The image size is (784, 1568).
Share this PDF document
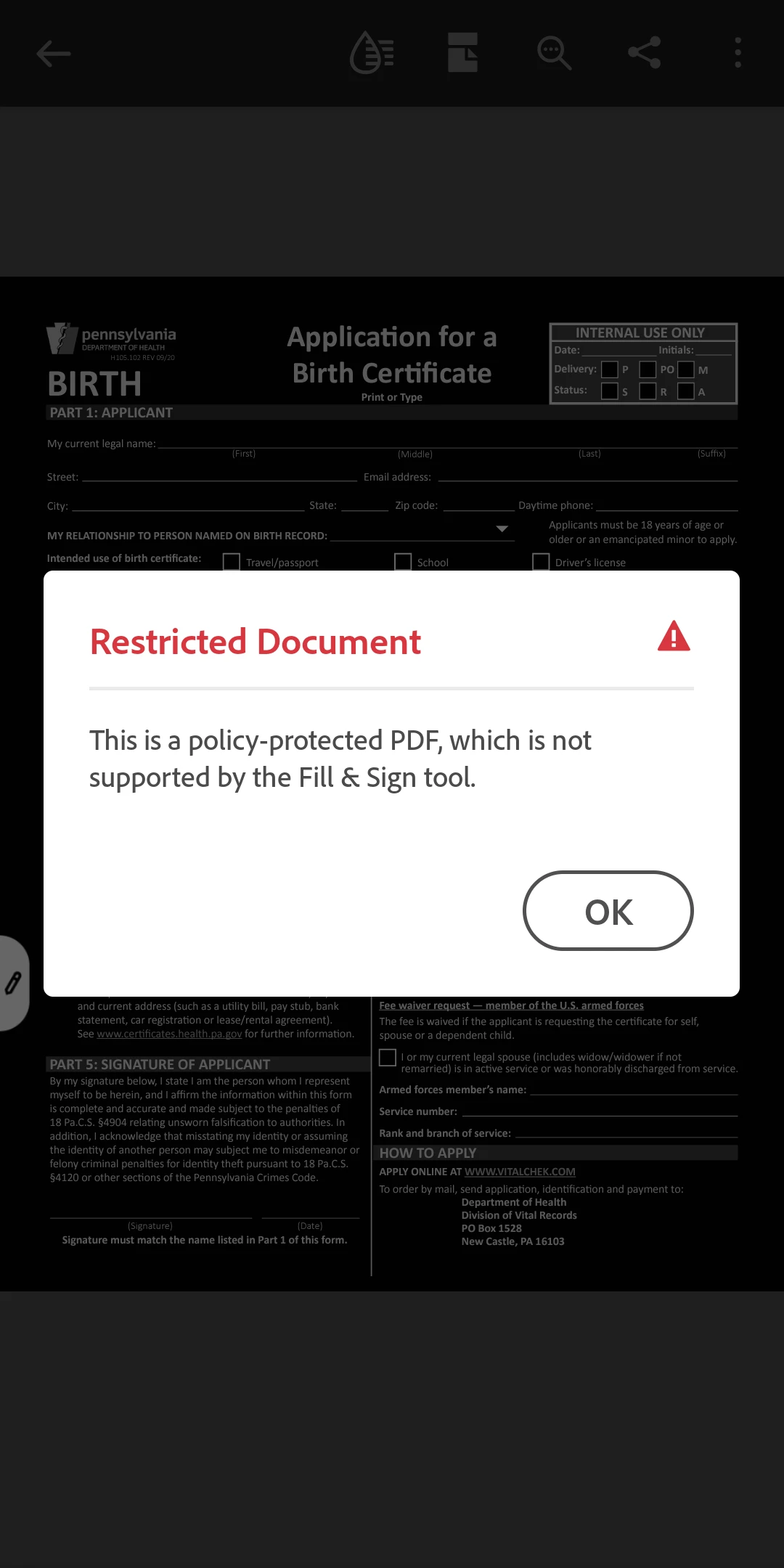click(645, 53)
